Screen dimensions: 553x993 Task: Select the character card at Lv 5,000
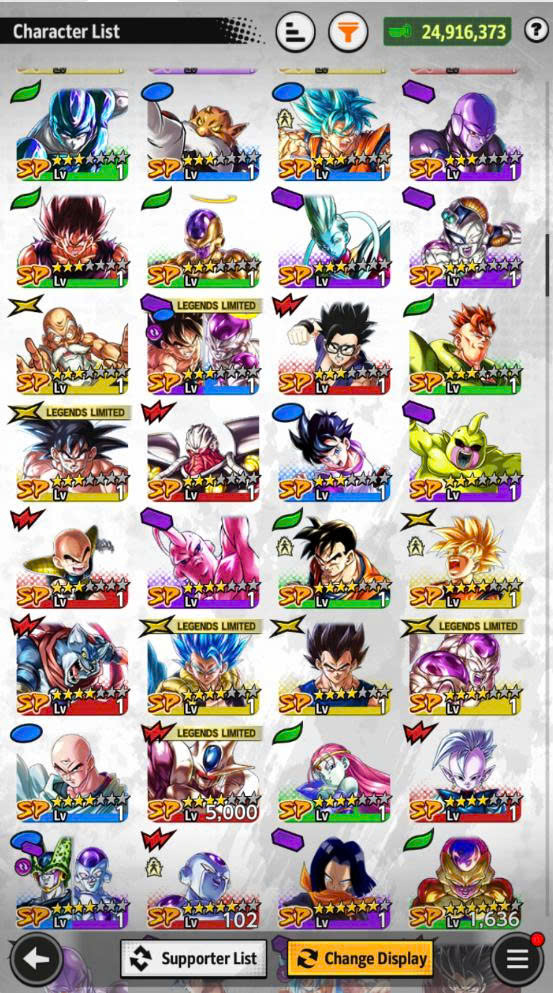coord(203,775)
